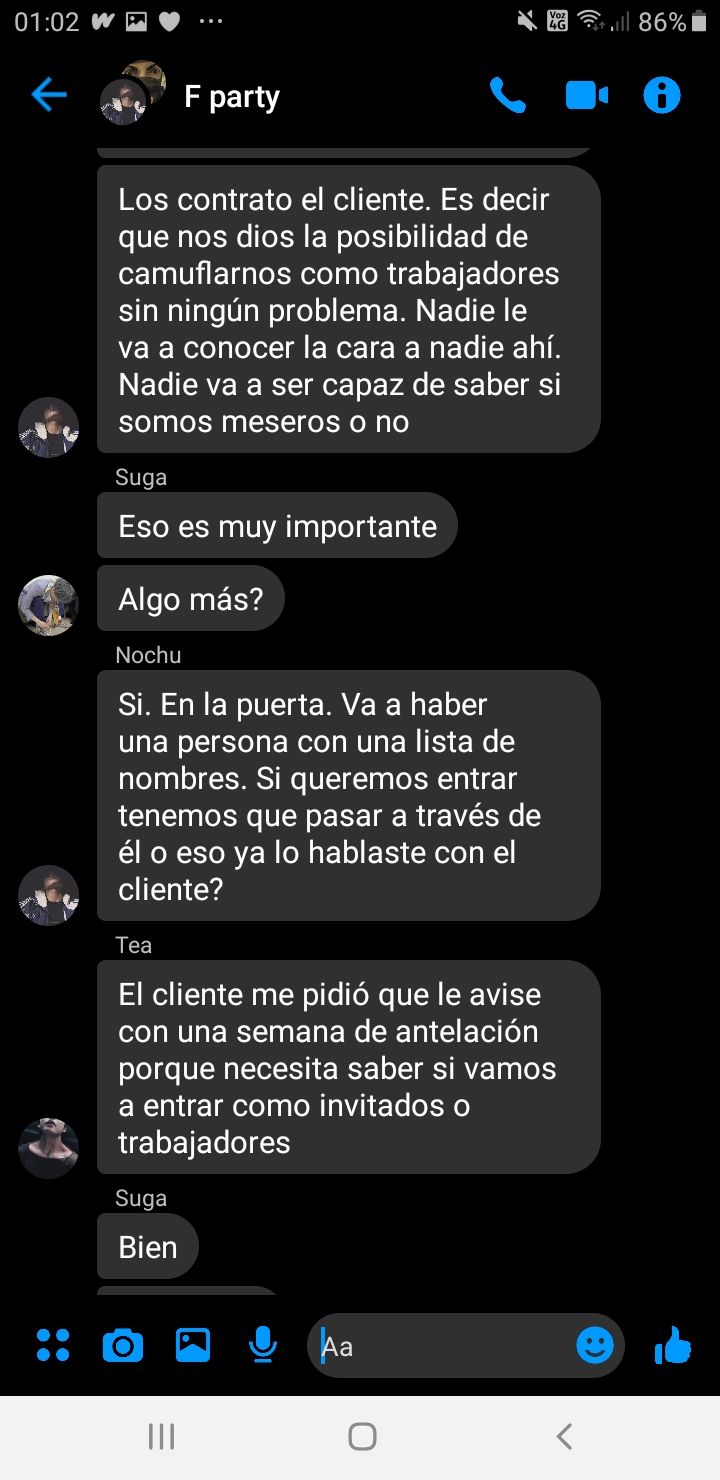Start a voice call with F party
The width and height of the screenshot is (720, 1480).
click(x=507, y=96)
